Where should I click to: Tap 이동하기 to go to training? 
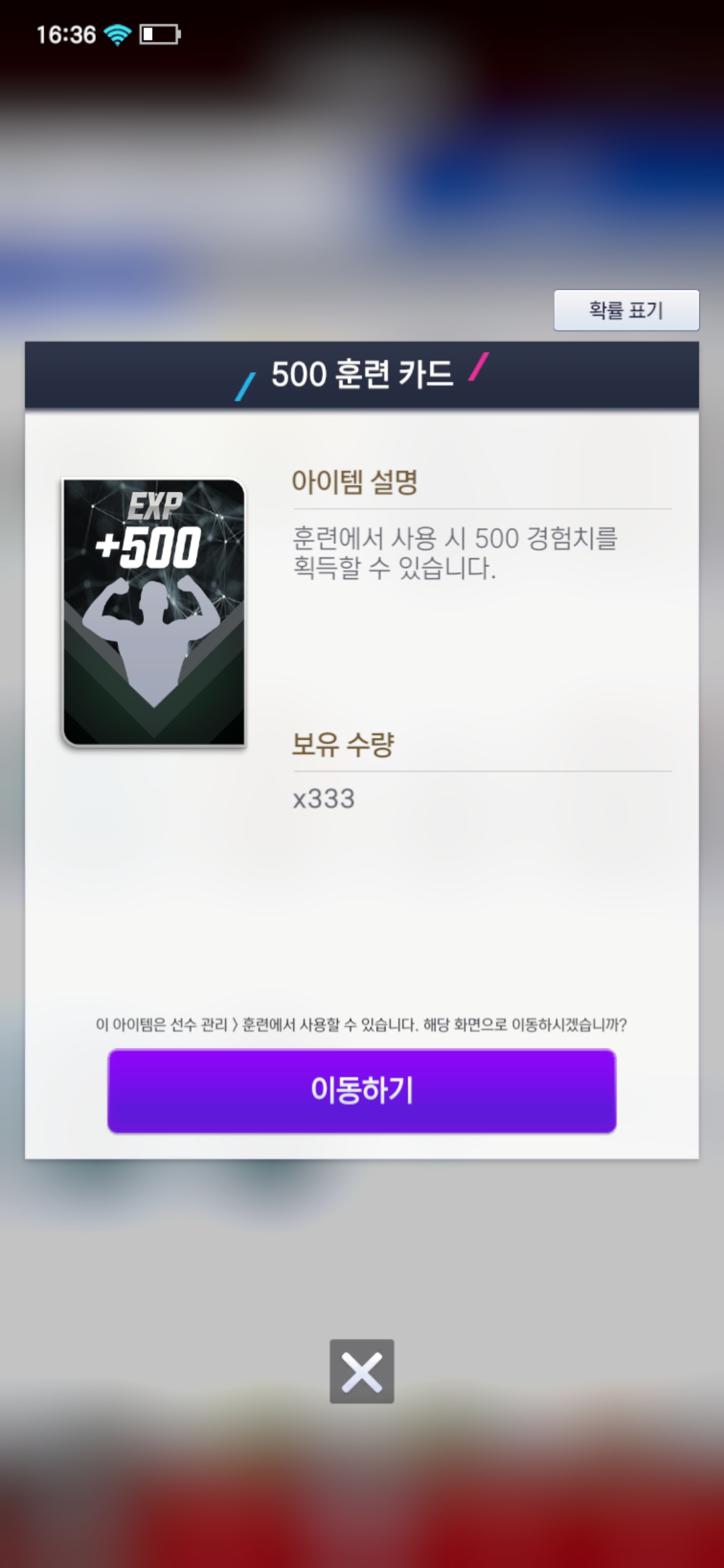362,1091
